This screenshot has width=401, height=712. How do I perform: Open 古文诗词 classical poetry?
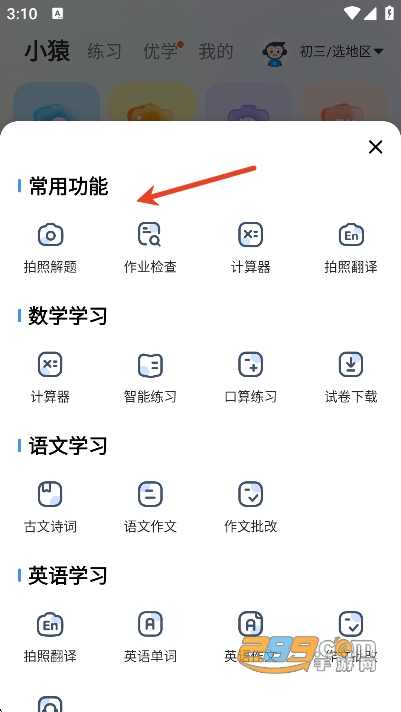pos(50,508)
